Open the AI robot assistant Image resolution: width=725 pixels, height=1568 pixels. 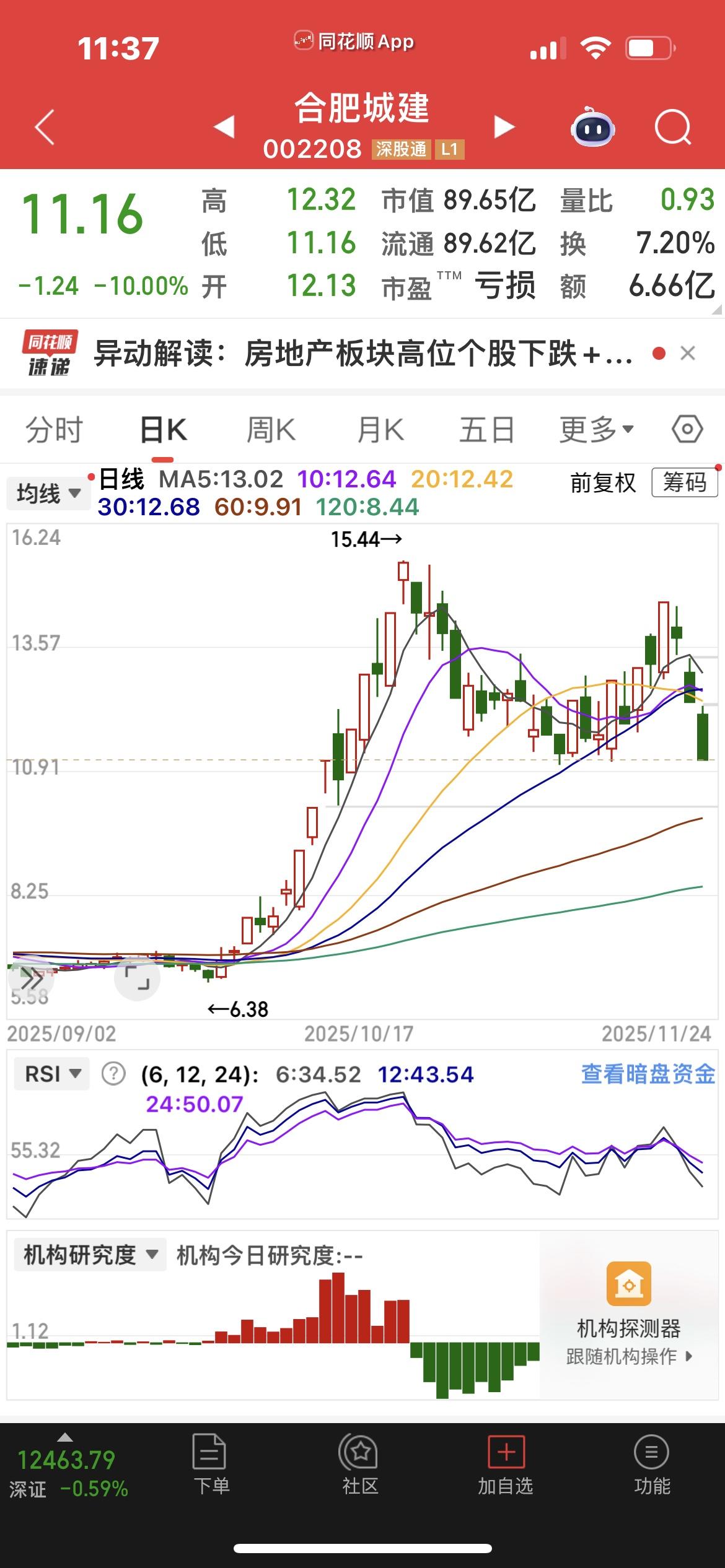592,128
